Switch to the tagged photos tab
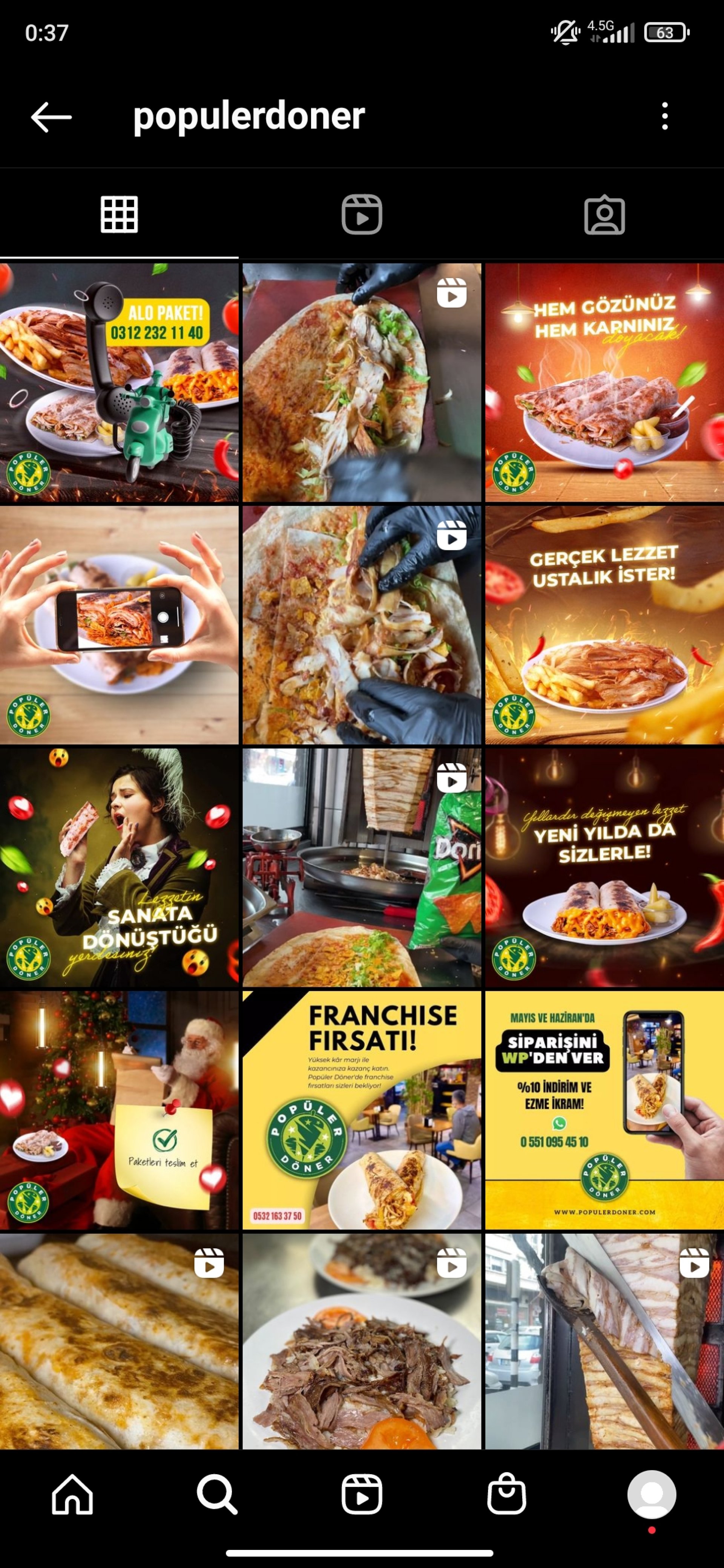 pos(604,214)
